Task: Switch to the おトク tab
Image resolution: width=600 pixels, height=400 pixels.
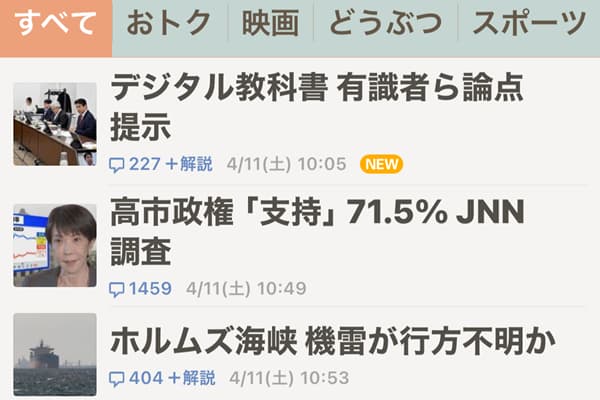Action: (169, 23)
